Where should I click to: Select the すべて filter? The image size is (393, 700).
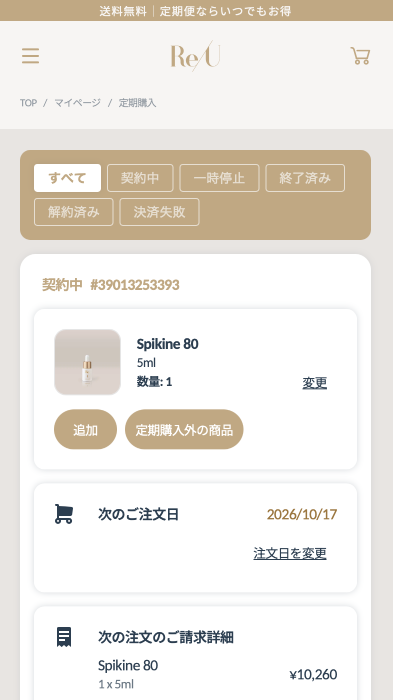[x=67, y=178]
